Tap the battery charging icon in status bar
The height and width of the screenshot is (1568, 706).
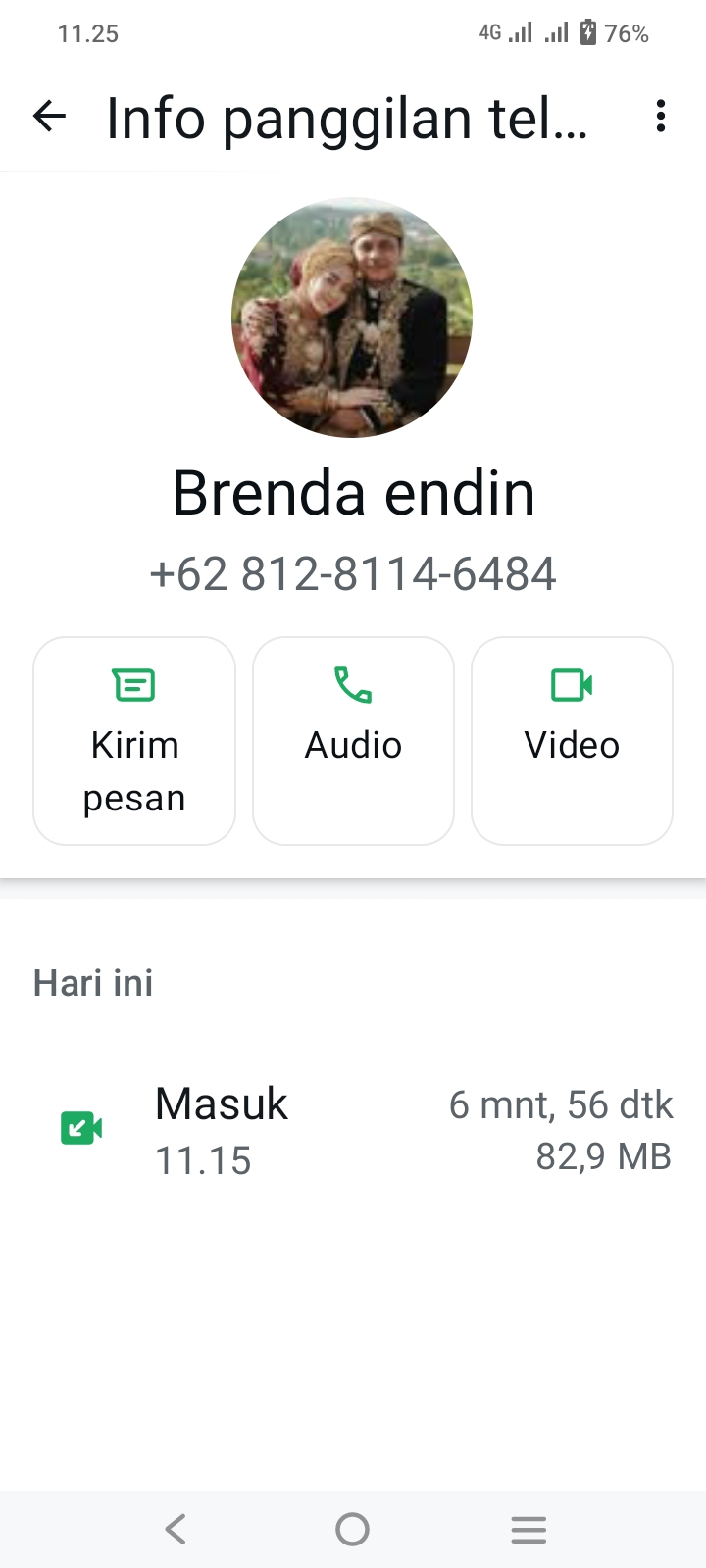pos(589,32)
